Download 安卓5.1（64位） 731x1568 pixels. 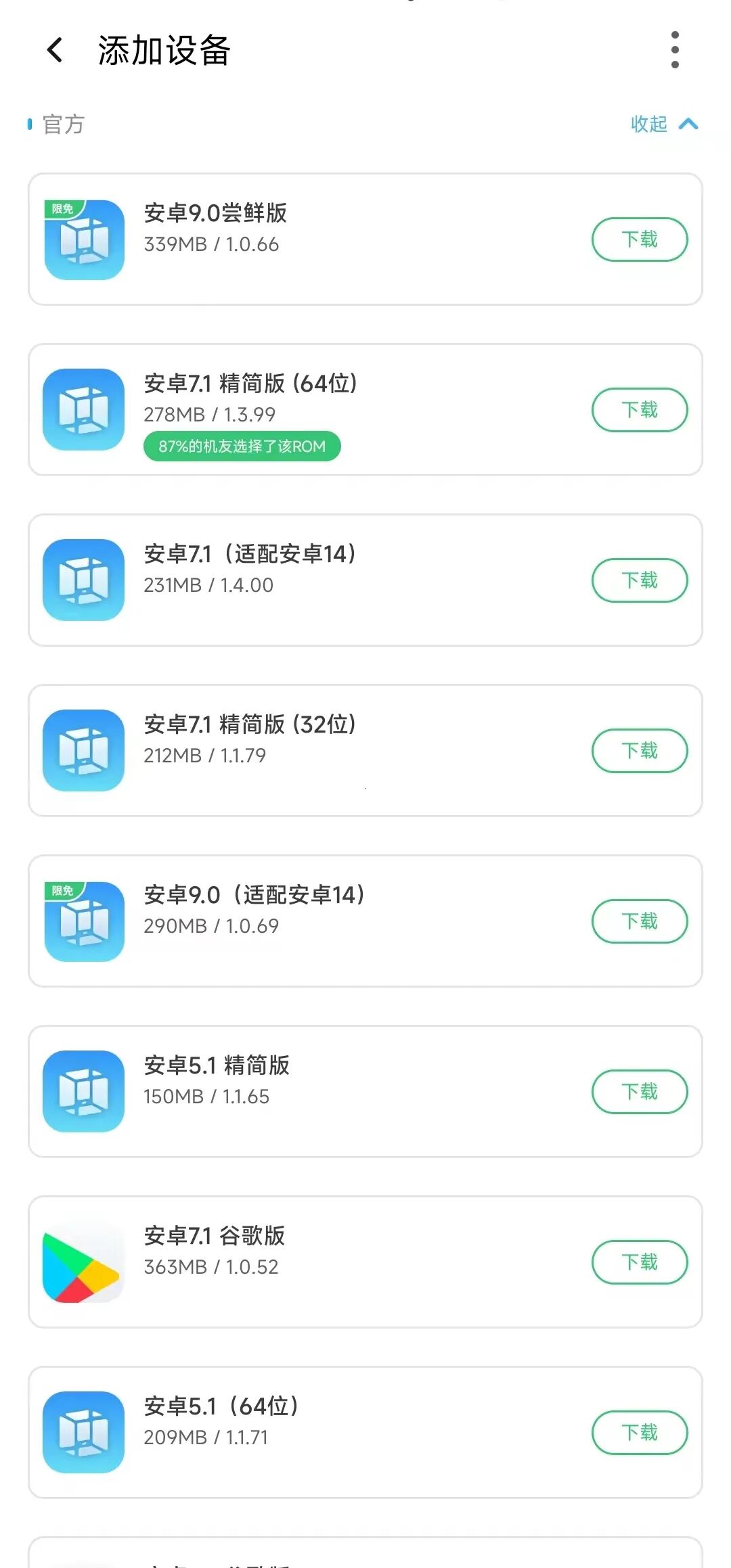[x=640, y=1433]
